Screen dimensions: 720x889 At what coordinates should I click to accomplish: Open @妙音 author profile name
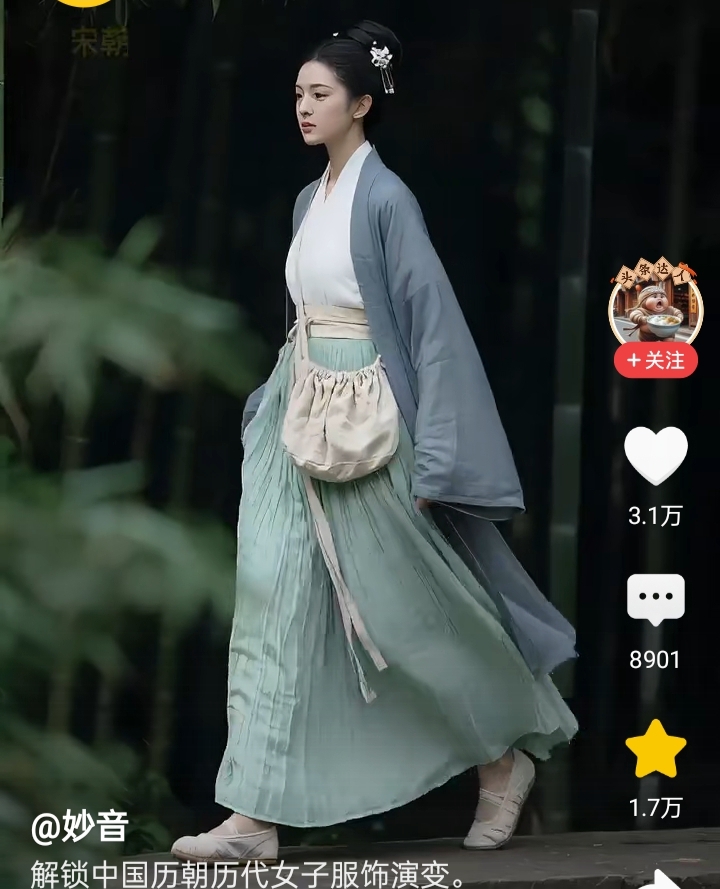(x=80, y=827)
